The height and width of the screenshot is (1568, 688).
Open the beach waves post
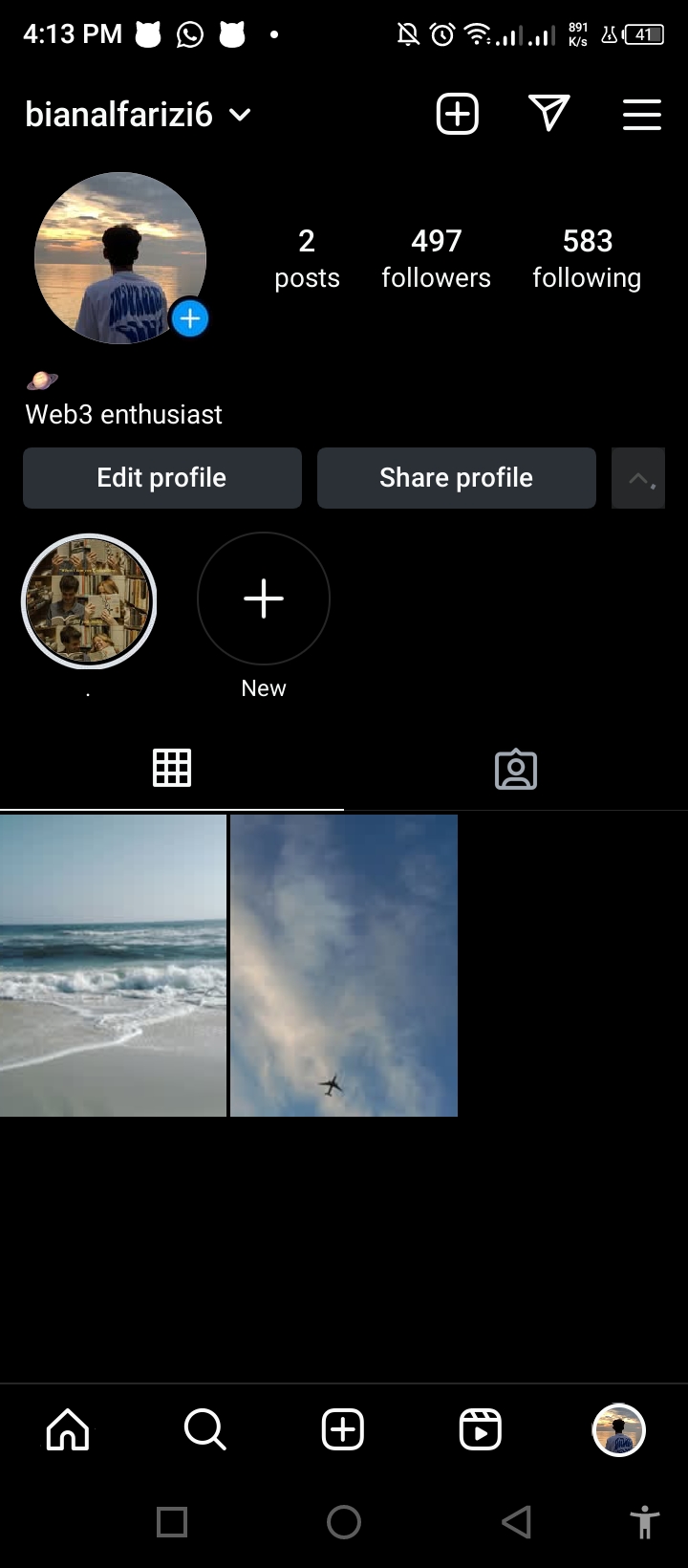tap(113, 965)
